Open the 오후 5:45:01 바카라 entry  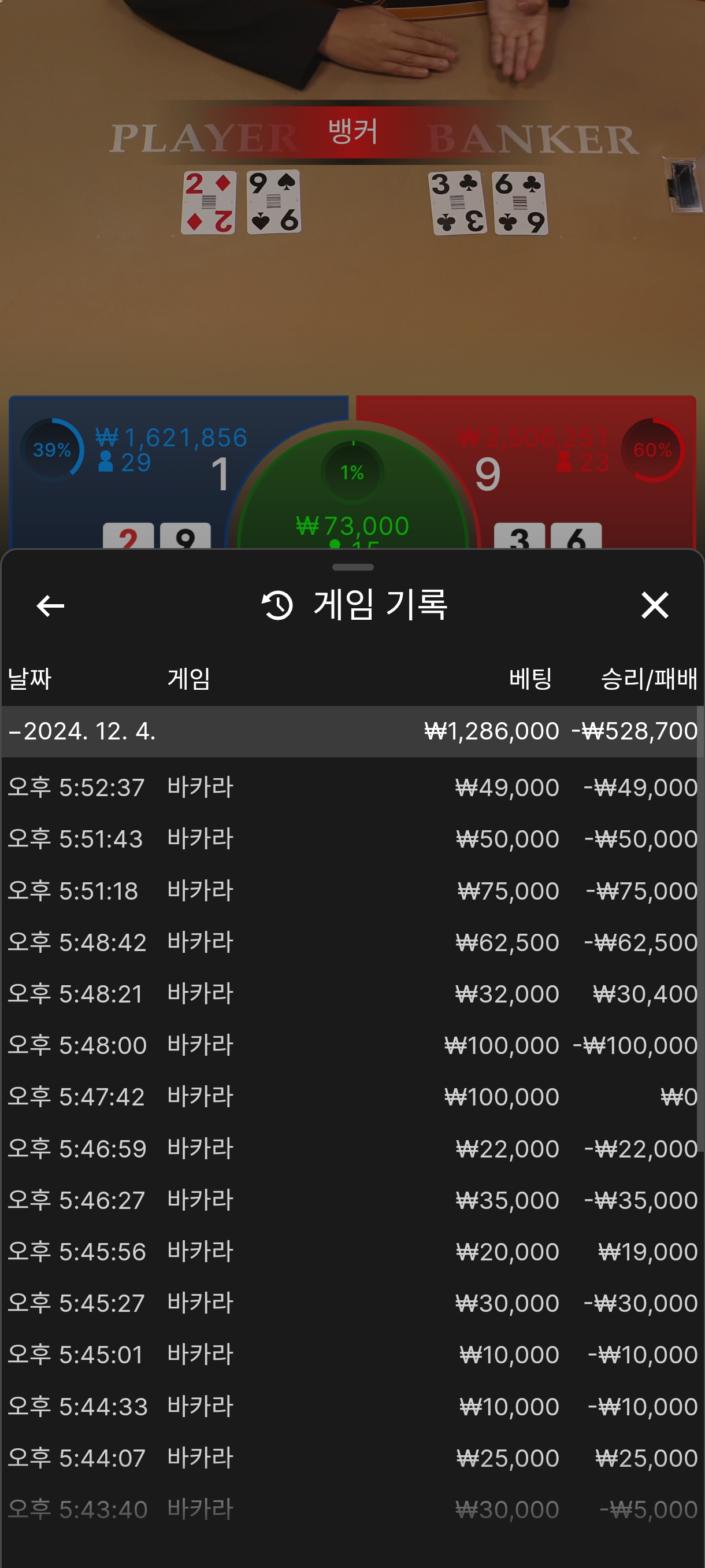point(352,1354)
